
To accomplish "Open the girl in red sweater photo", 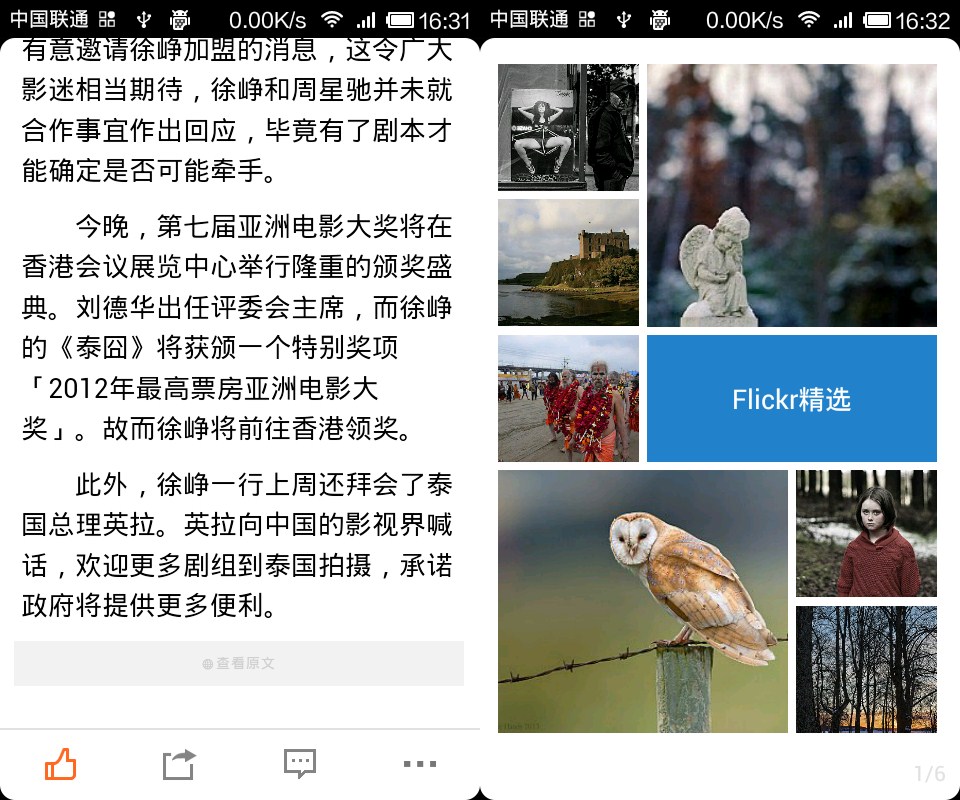I will click(x=866, y=533).
